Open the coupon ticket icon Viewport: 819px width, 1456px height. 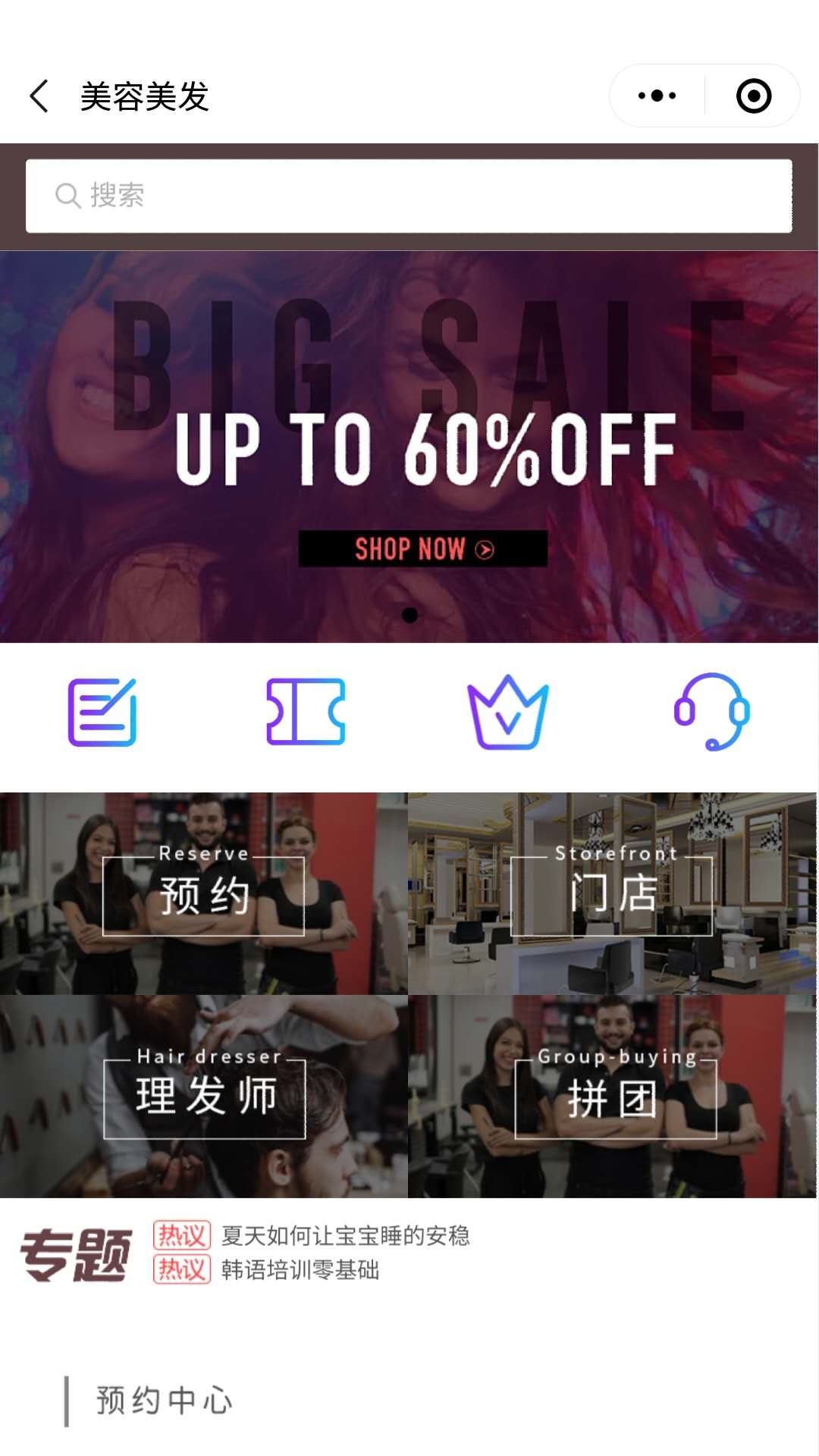[306, 712]
